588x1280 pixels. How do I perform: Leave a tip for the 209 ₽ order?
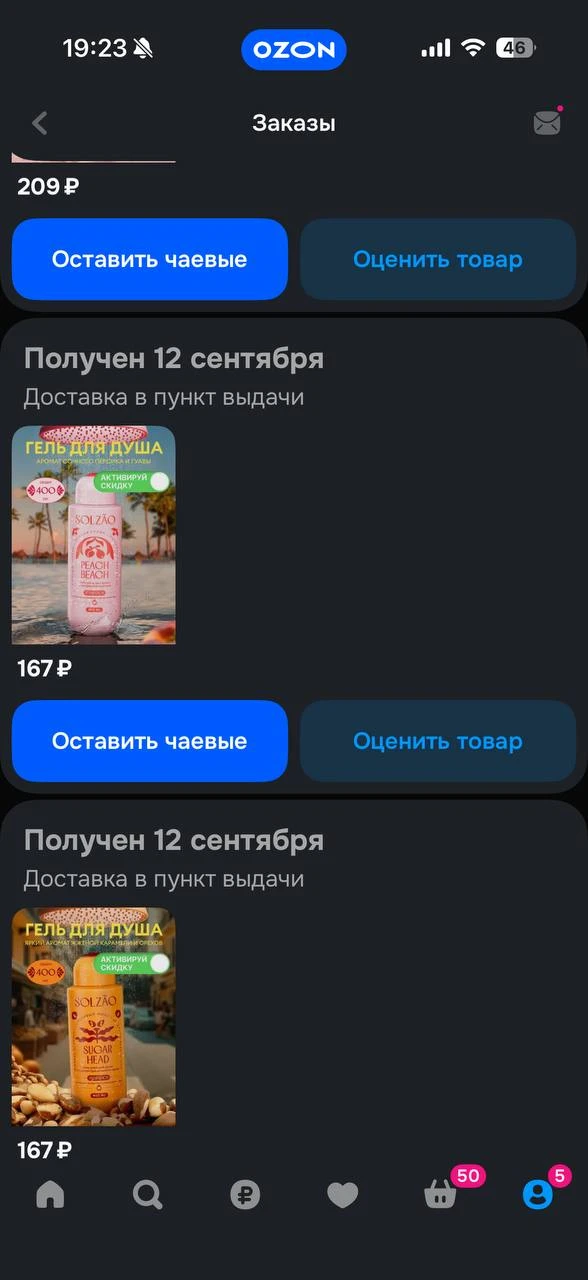[150, 259]
